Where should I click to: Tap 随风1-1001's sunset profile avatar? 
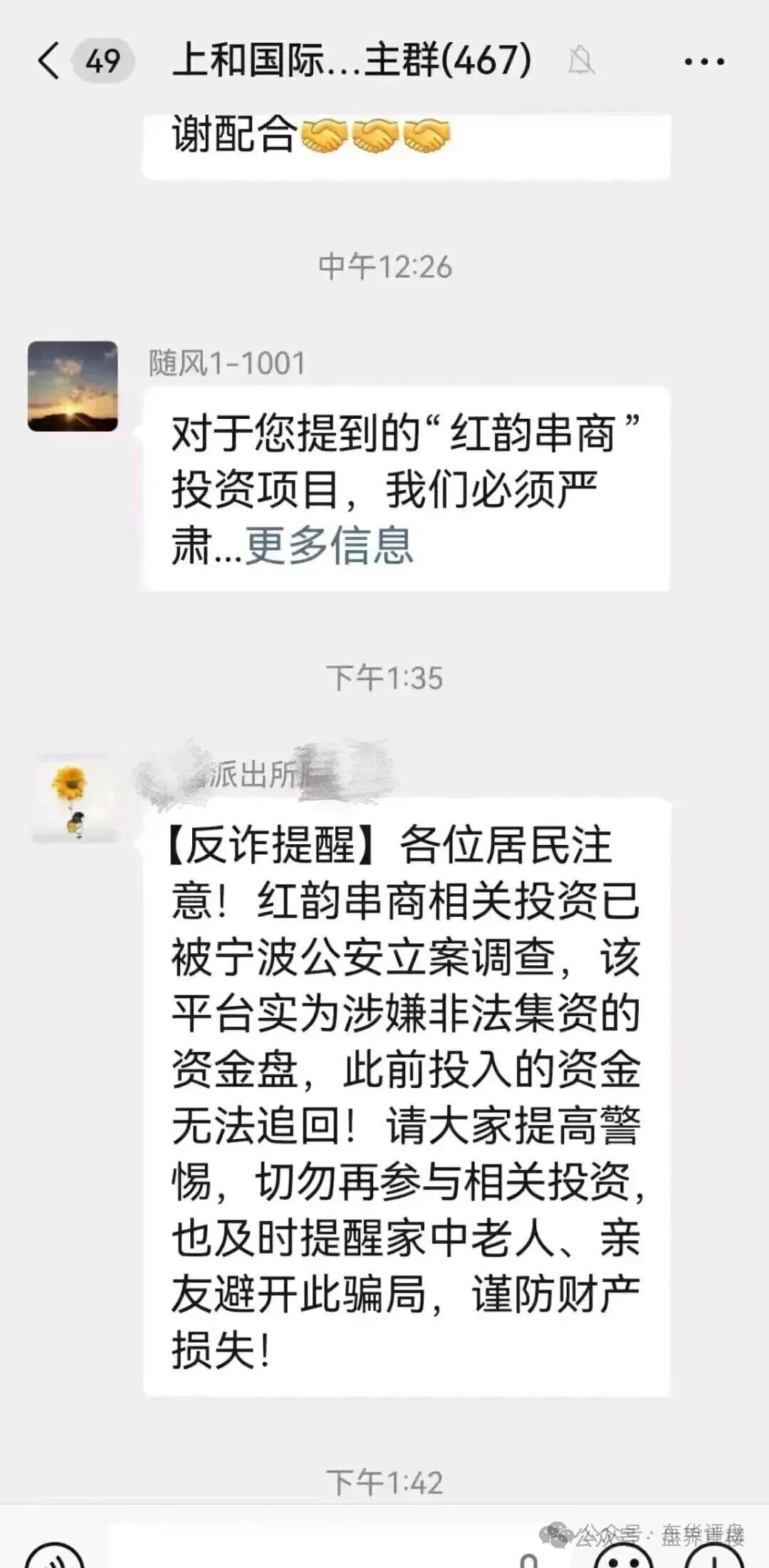point(71,387)
